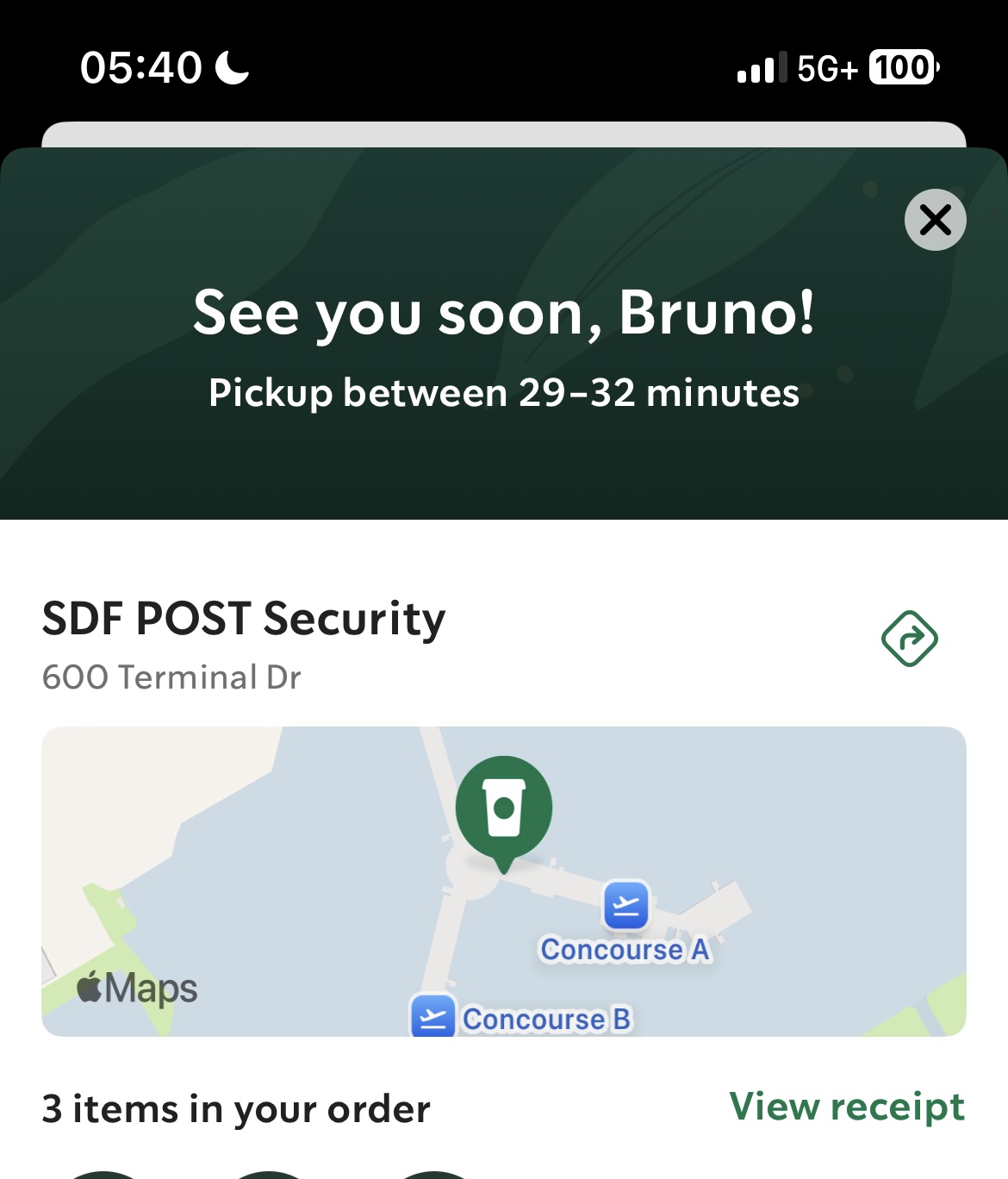Viewport: 1008px width, 1179px height.
Task: Get directions to SDF POST Security
Action: pos(909,639)
